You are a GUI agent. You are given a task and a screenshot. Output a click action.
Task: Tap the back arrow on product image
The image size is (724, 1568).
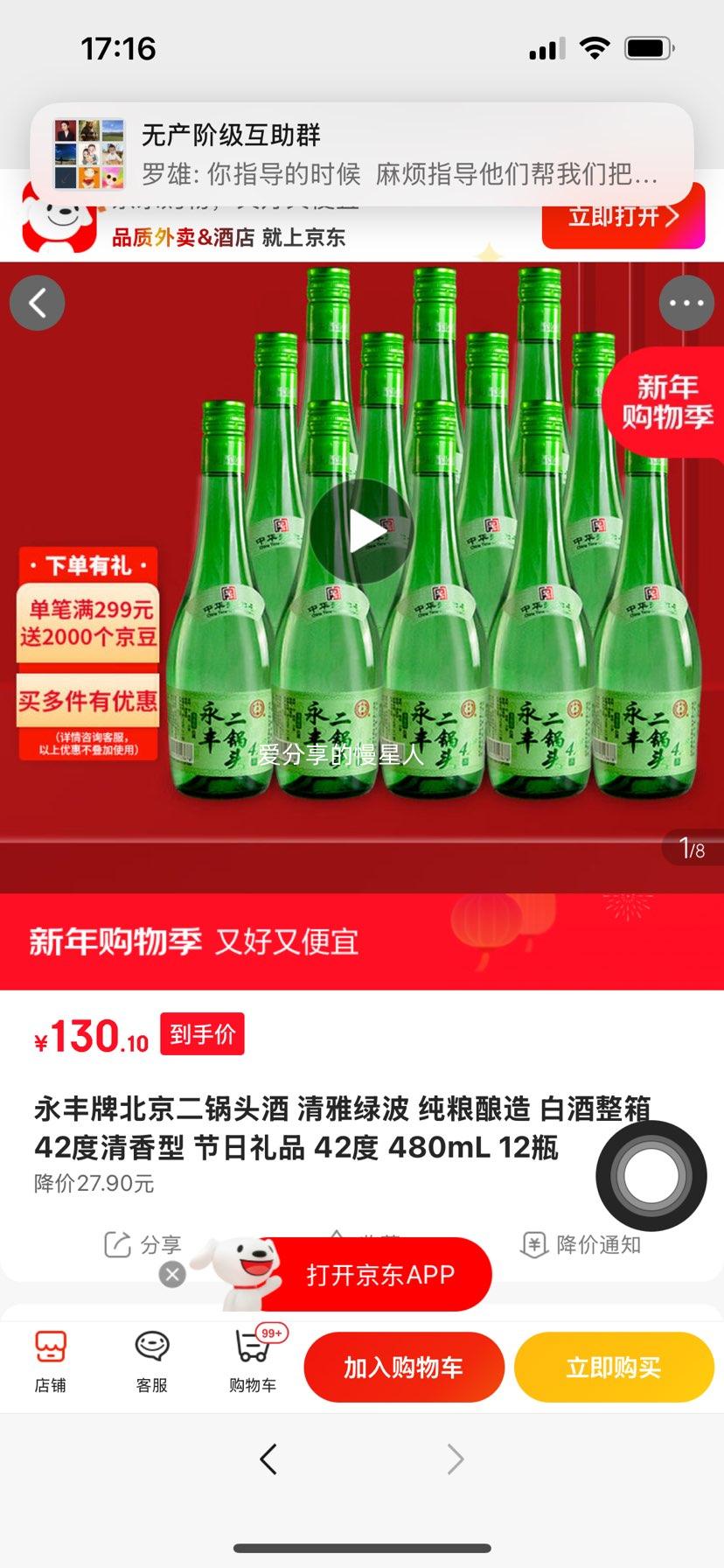pos(37,302)
